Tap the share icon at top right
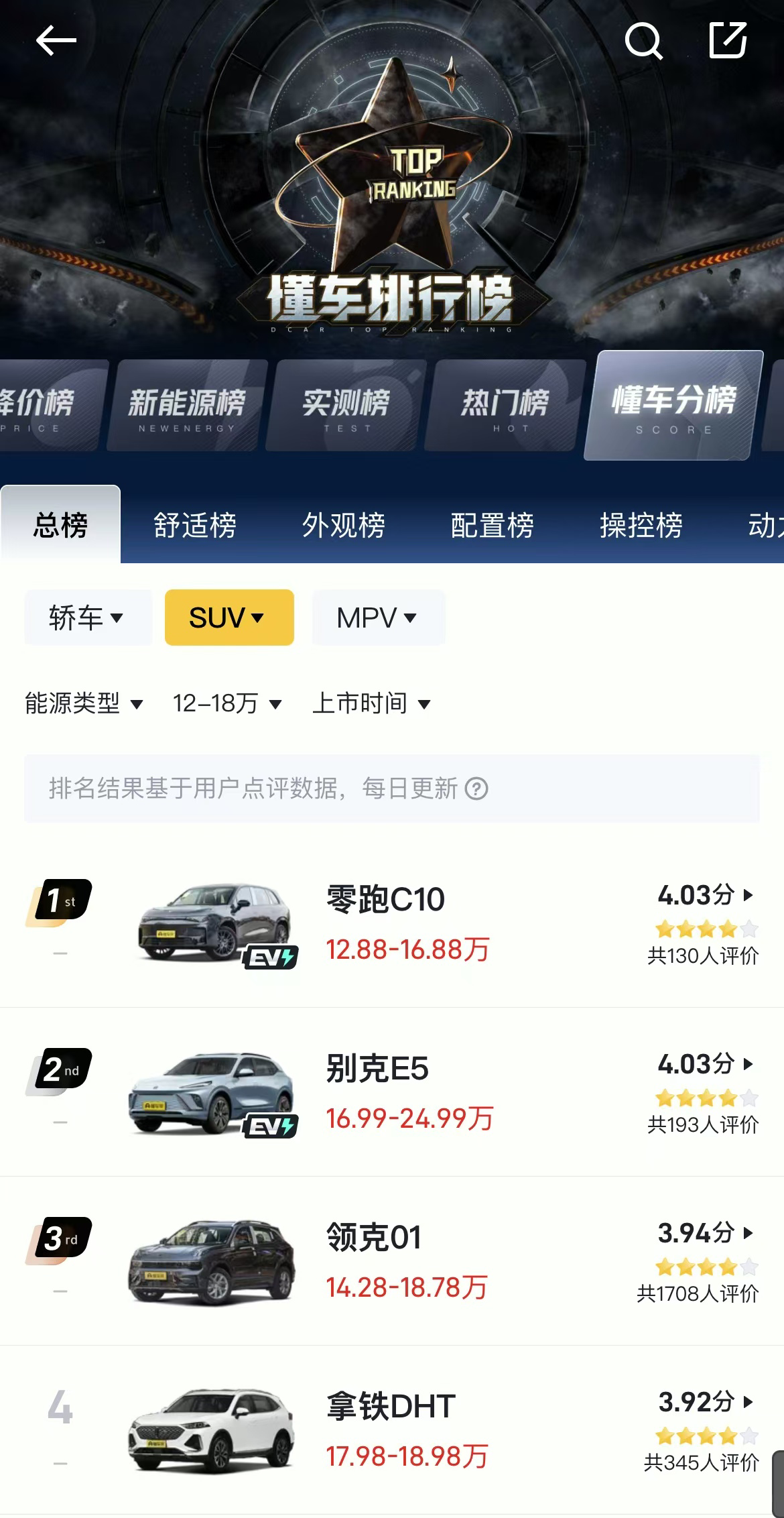784x1518 pixels. 728,40
